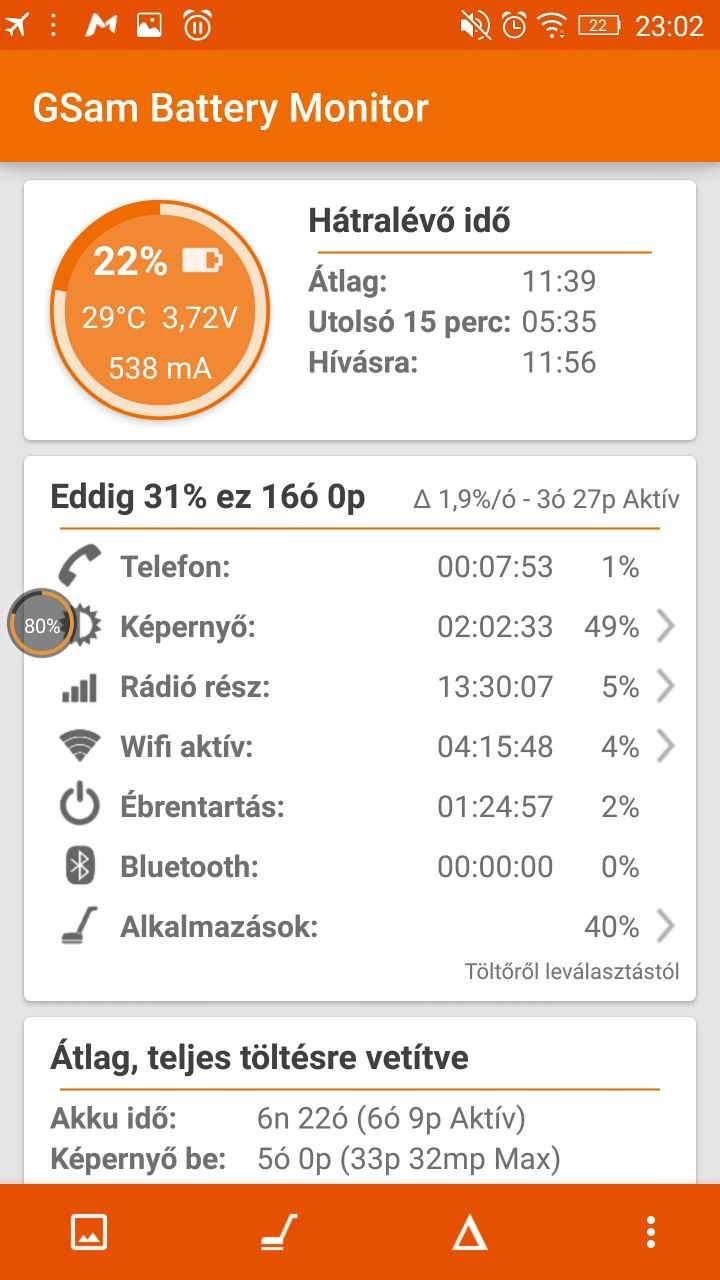This screenshot has width=720, height=1280.
Task: Open app usage via bottom vacuum icon
Action: click(277, 1232)
